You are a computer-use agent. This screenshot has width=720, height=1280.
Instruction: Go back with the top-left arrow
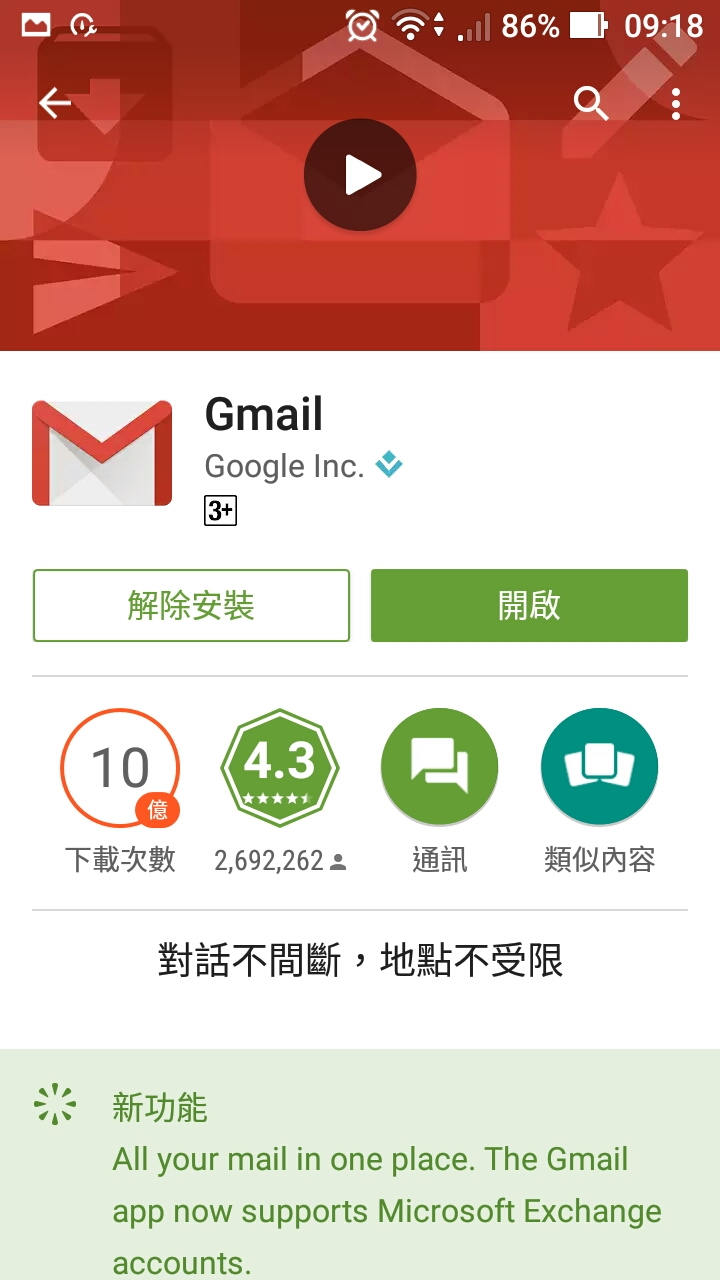coord(55,103)
